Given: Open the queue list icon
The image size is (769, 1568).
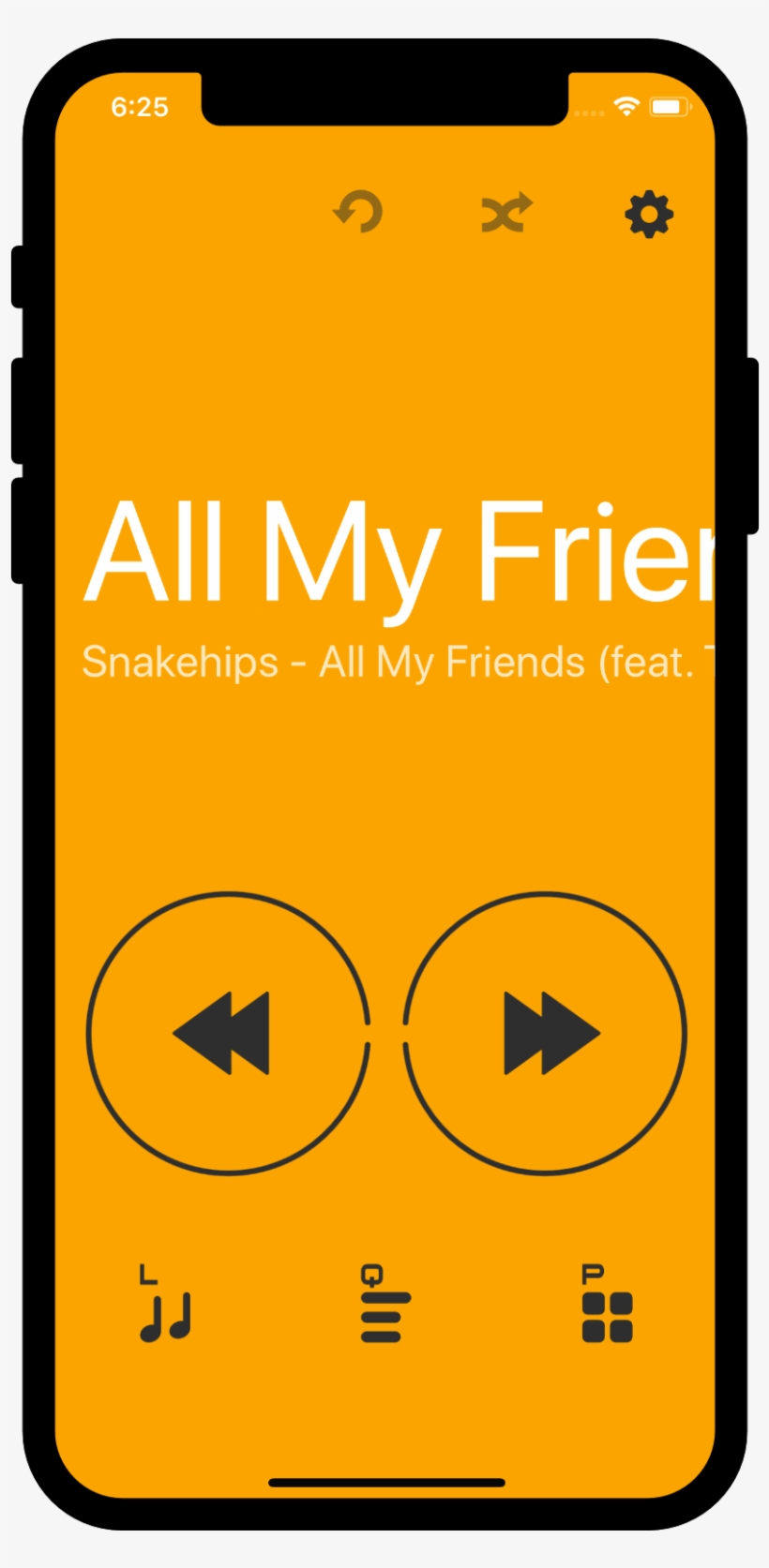Looking at the screenshot, I should tap(384, 1307).
